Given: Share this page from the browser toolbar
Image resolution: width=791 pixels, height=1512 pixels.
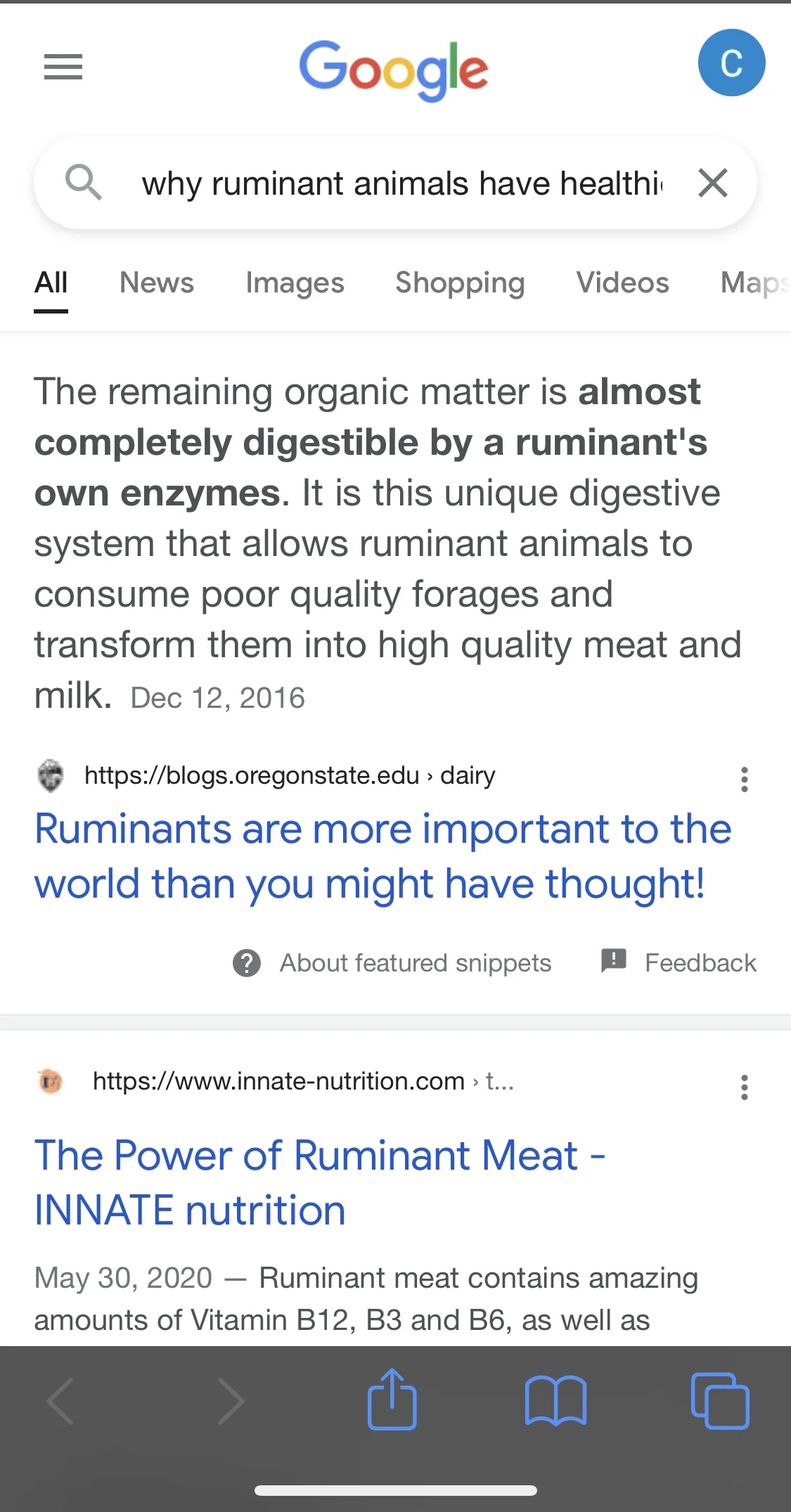Looking at the screenshot, I should click(392, 1400).
